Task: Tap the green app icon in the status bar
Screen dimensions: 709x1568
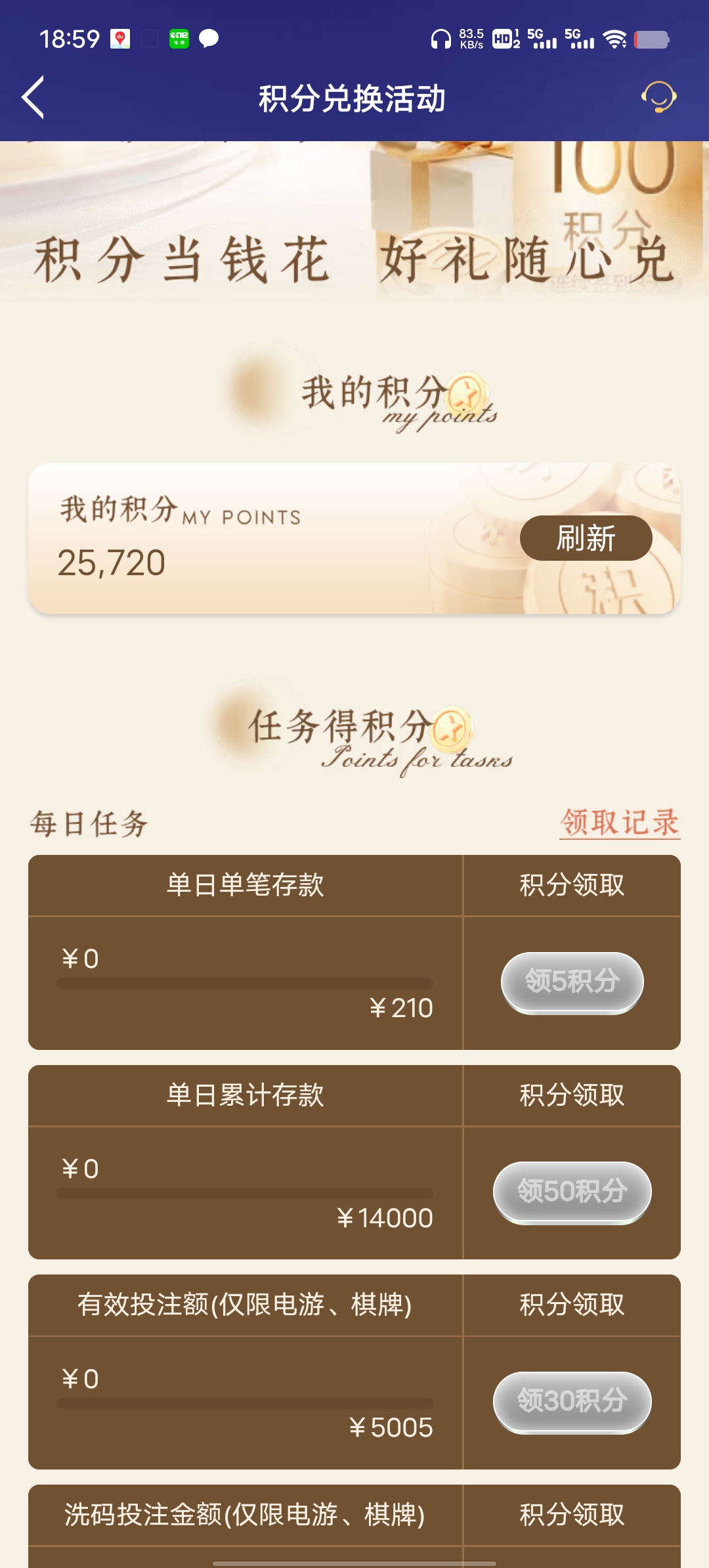Action: click(181, 39)
